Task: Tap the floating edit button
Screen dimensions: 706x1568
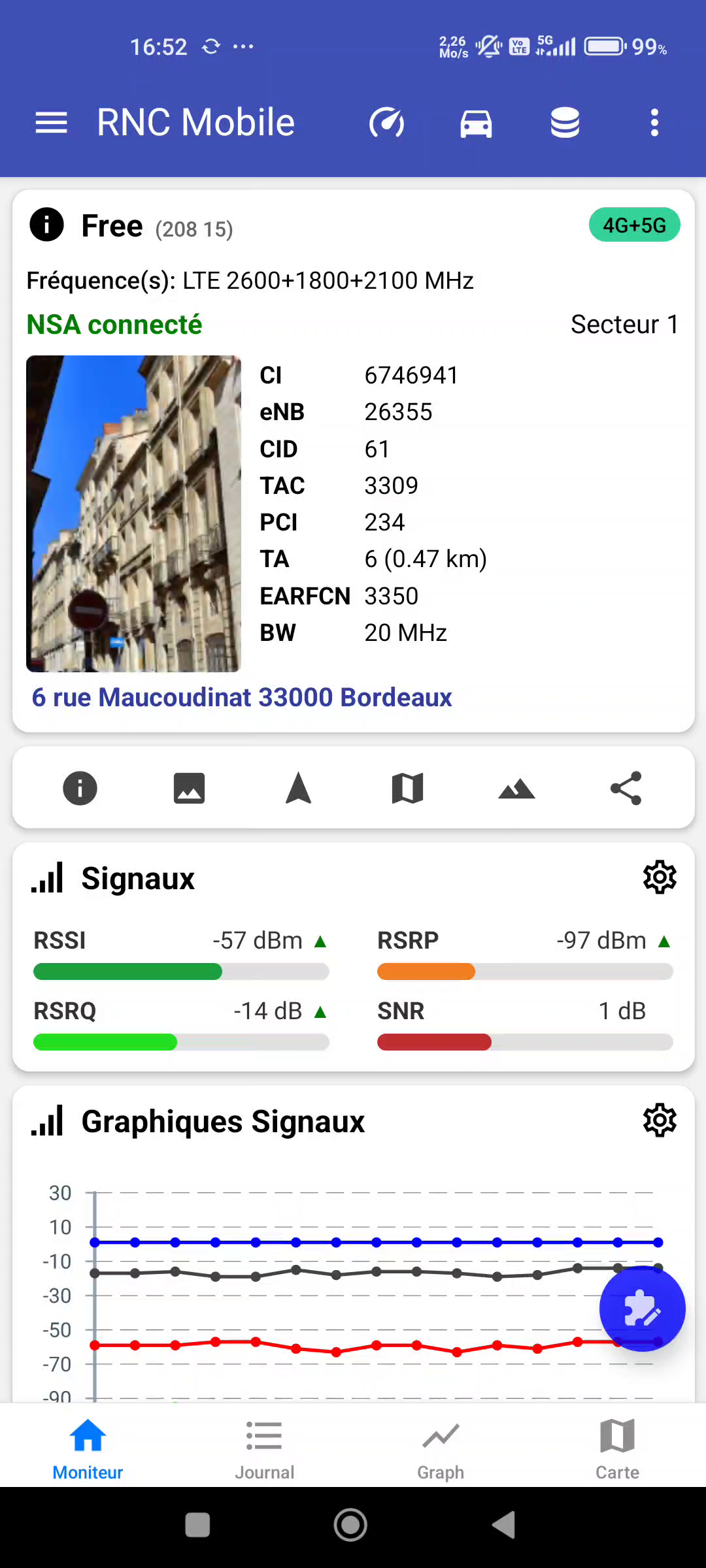Action: click(642, 1309)
